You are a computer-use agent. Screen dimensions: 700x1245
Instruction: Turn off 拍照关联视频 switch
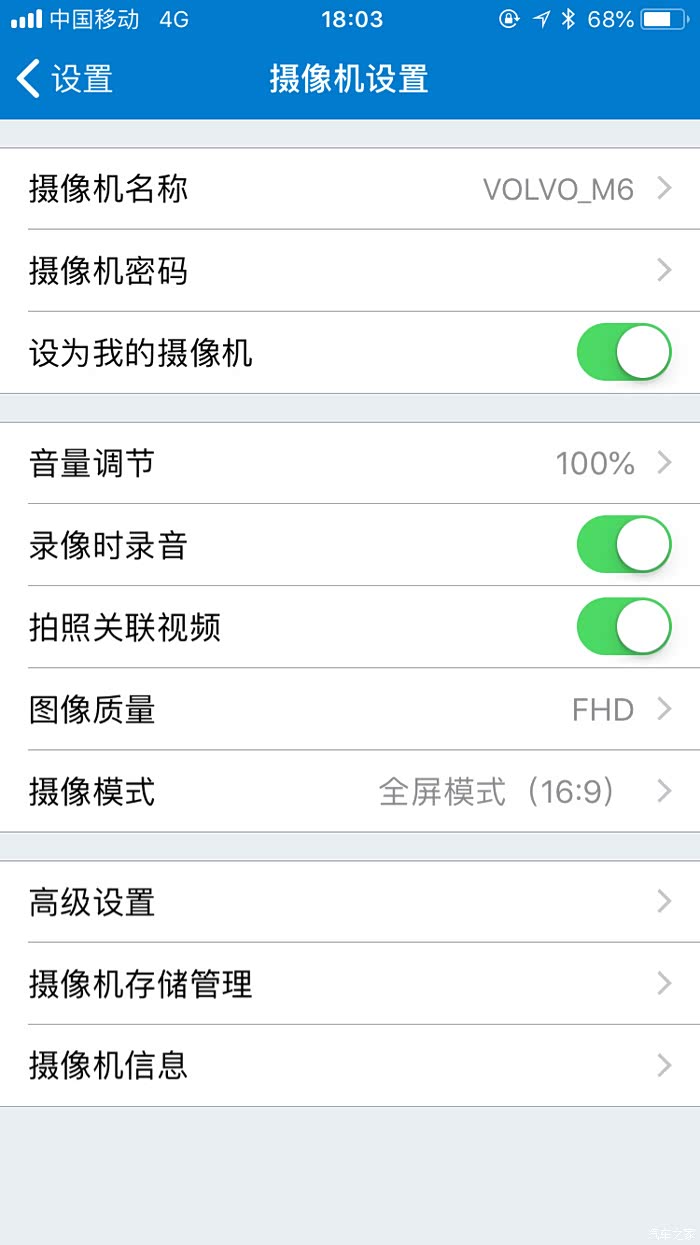coord(623,627)
